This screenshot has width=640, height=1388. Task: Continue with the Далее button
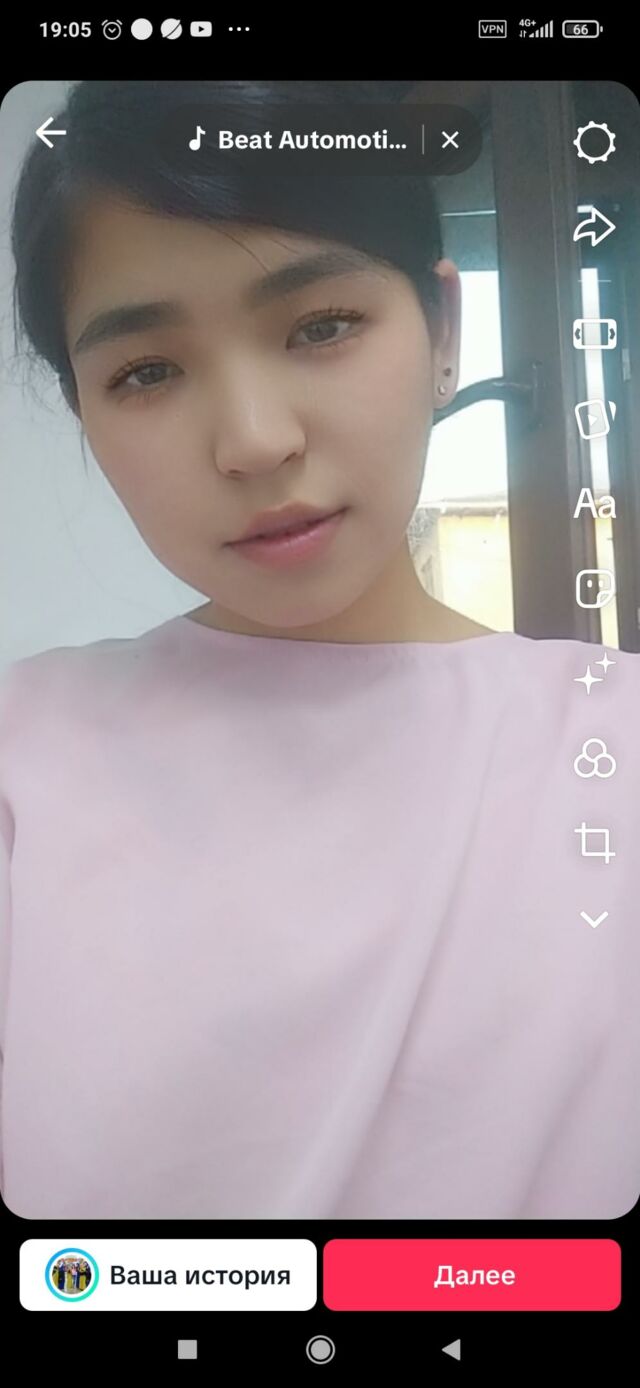(x=472, y=1275)
